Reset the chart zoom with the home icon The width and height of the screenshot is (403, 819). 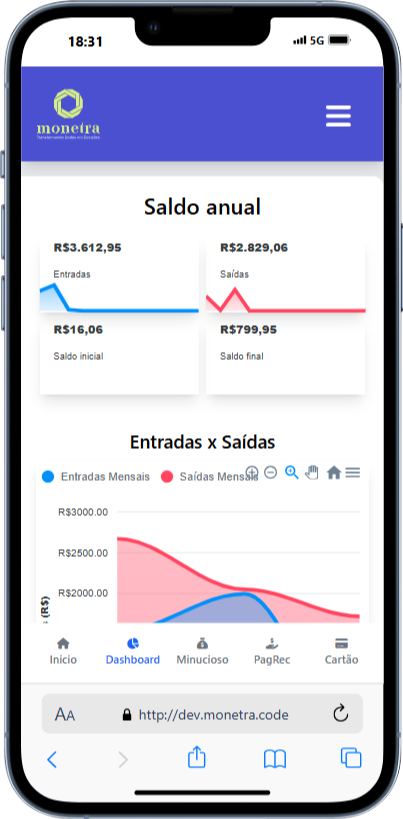[334, 473]
